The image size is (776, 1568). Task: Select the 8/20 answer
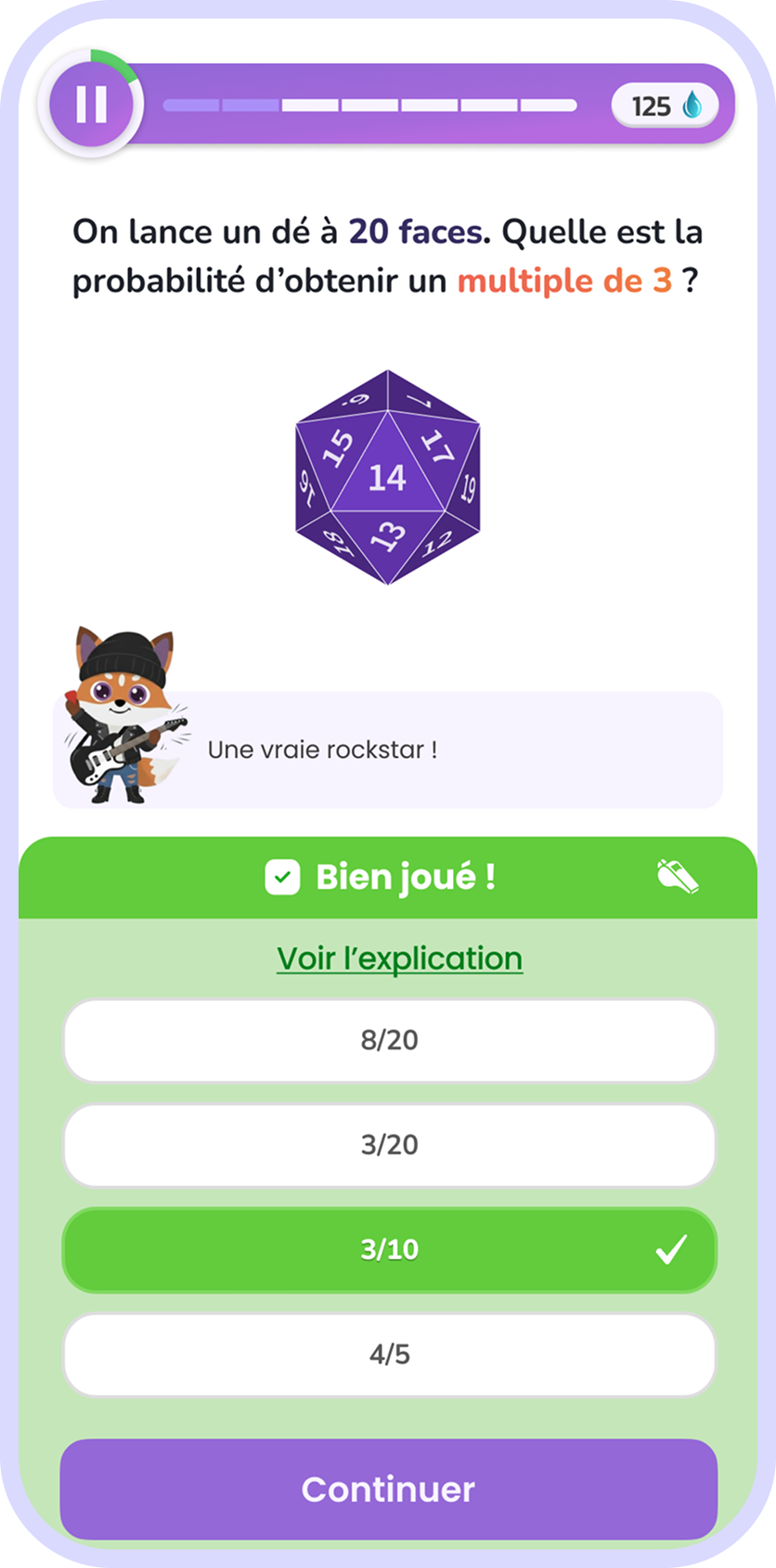click(389, 1040)
